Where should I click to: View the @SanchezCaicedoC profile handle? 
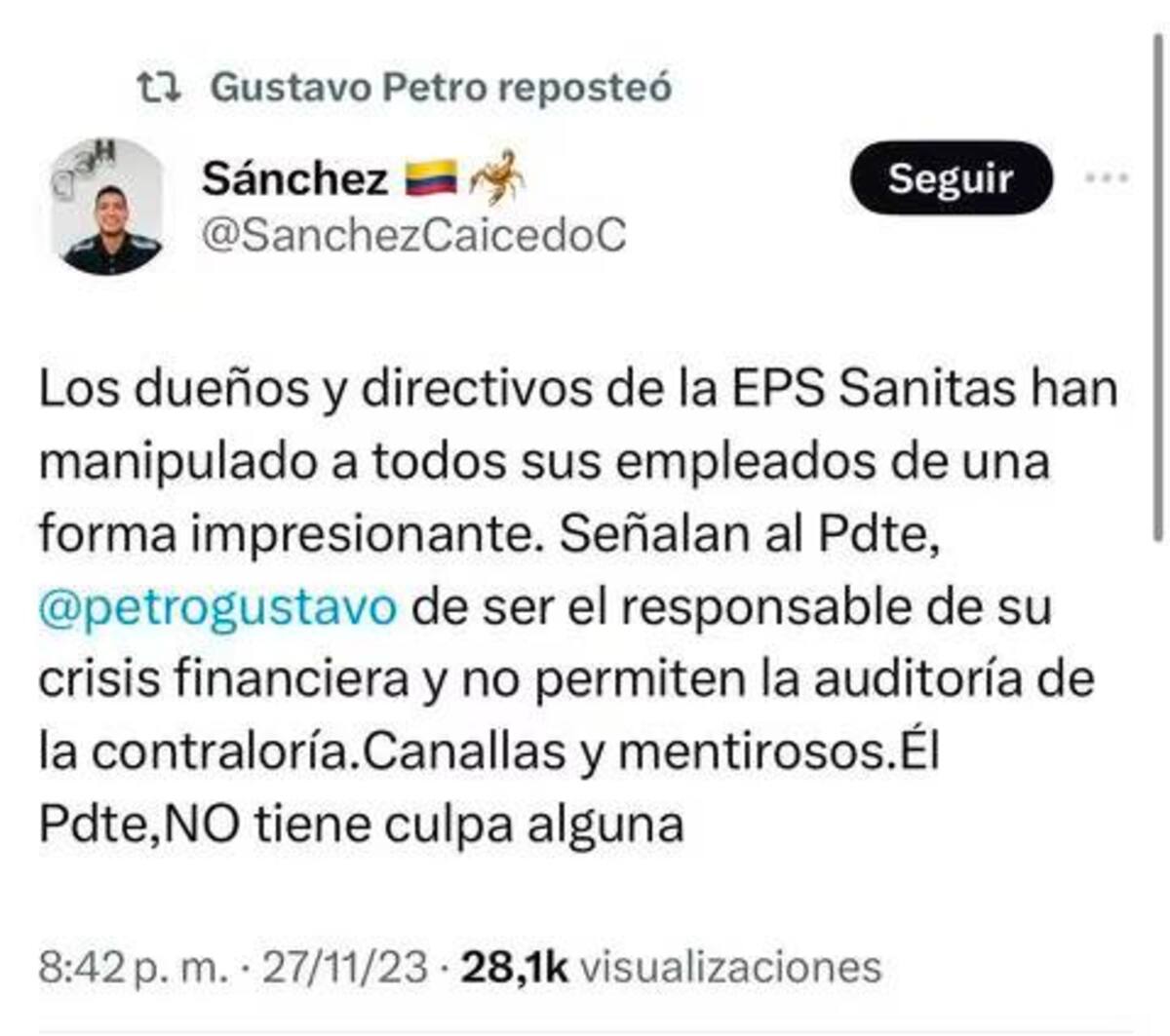[x=413, y=237]
